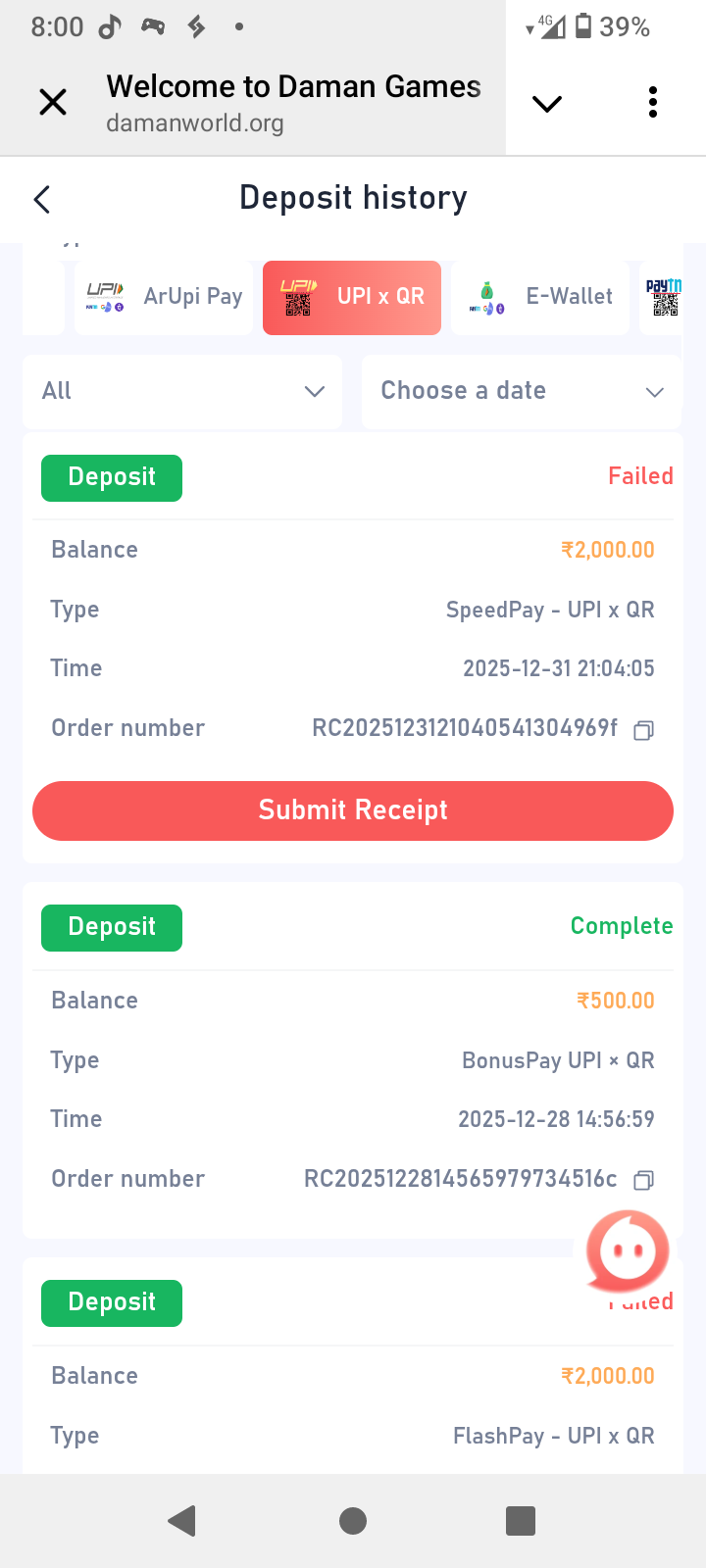Open the customer support chat bubble
706x1568 pixels.
coord(628,1251)
